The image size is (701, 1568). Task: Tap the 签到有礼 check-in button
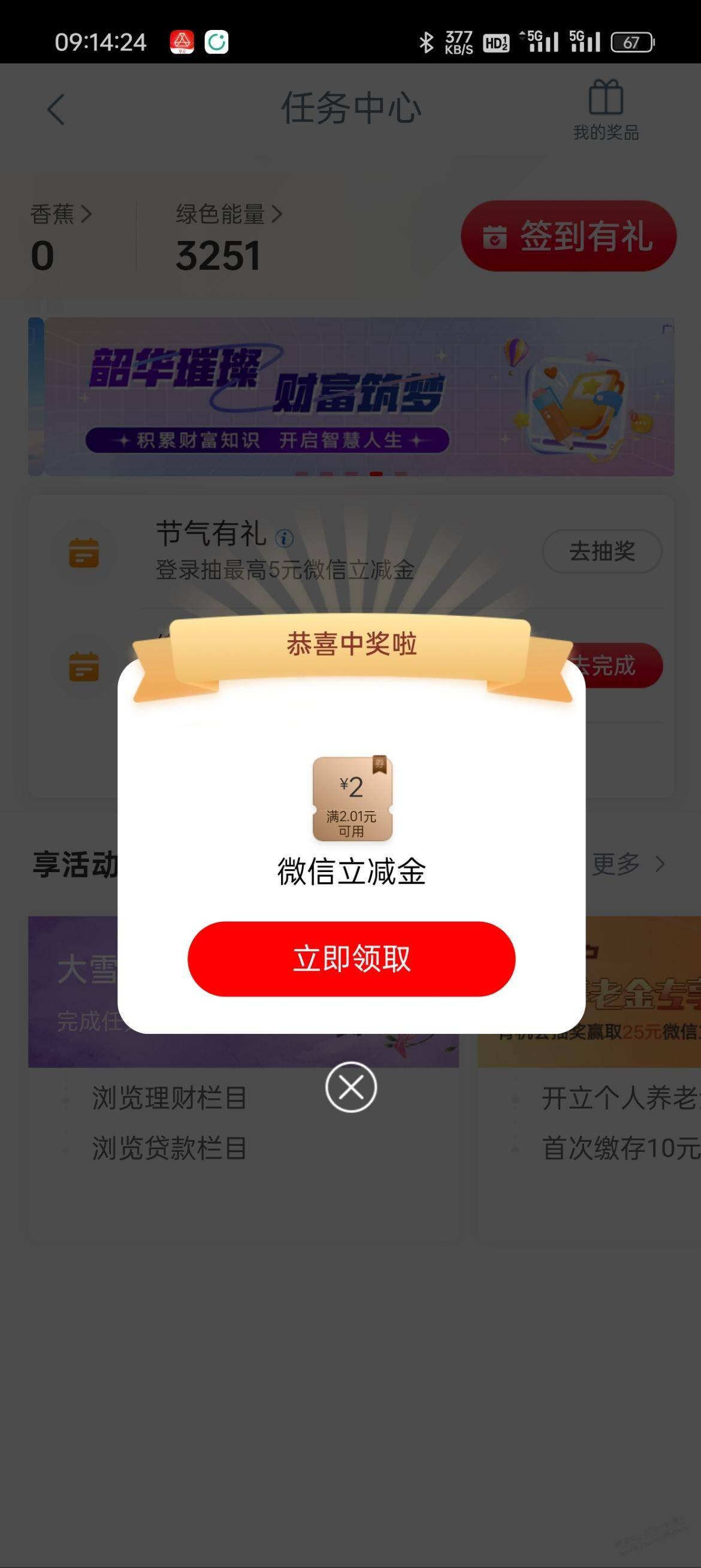pyautogui.click(x=569, y=236)
